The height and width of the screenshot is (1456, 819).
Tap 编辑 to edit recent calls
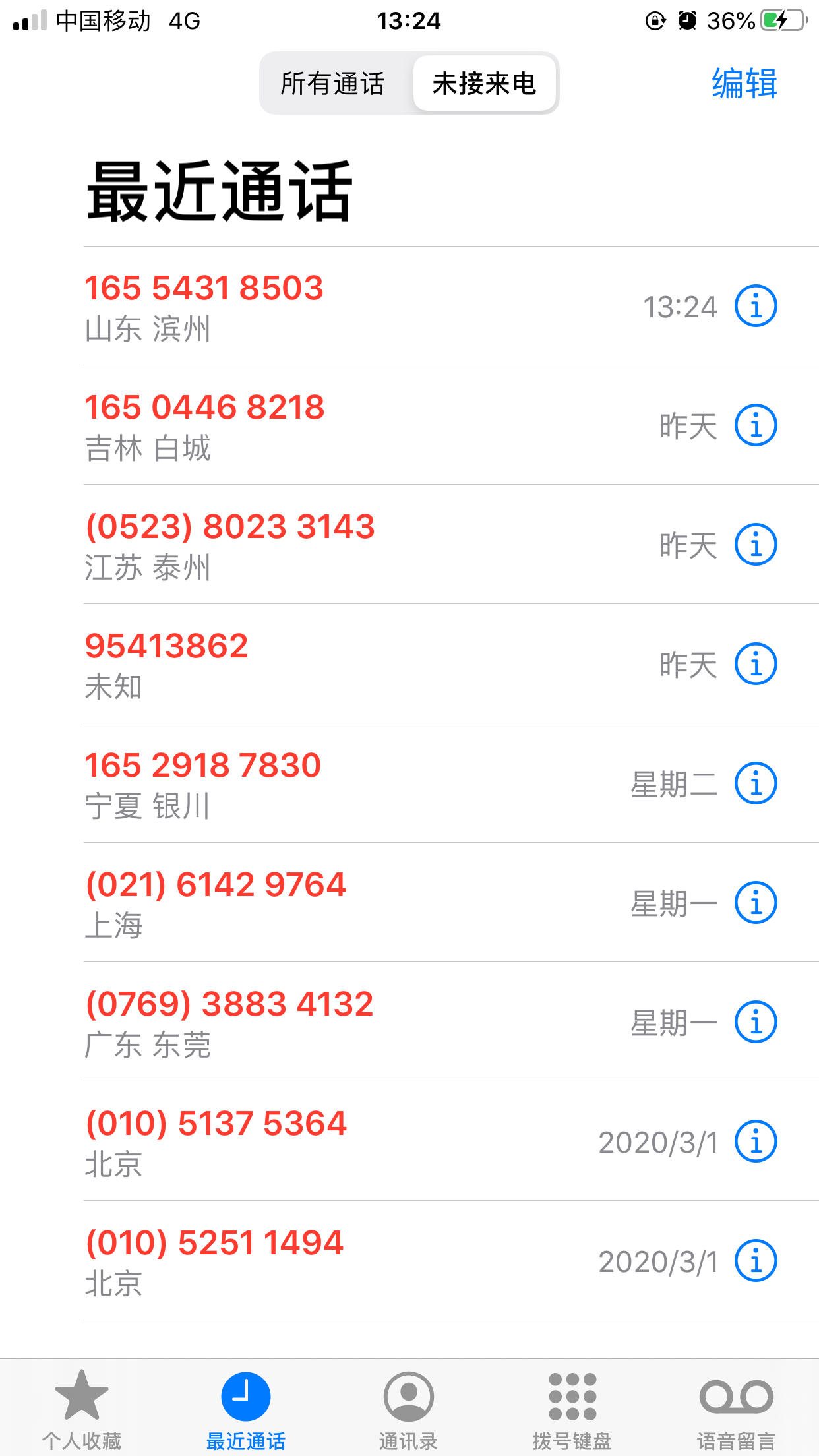pyautogui.click(x=744, y=84)
